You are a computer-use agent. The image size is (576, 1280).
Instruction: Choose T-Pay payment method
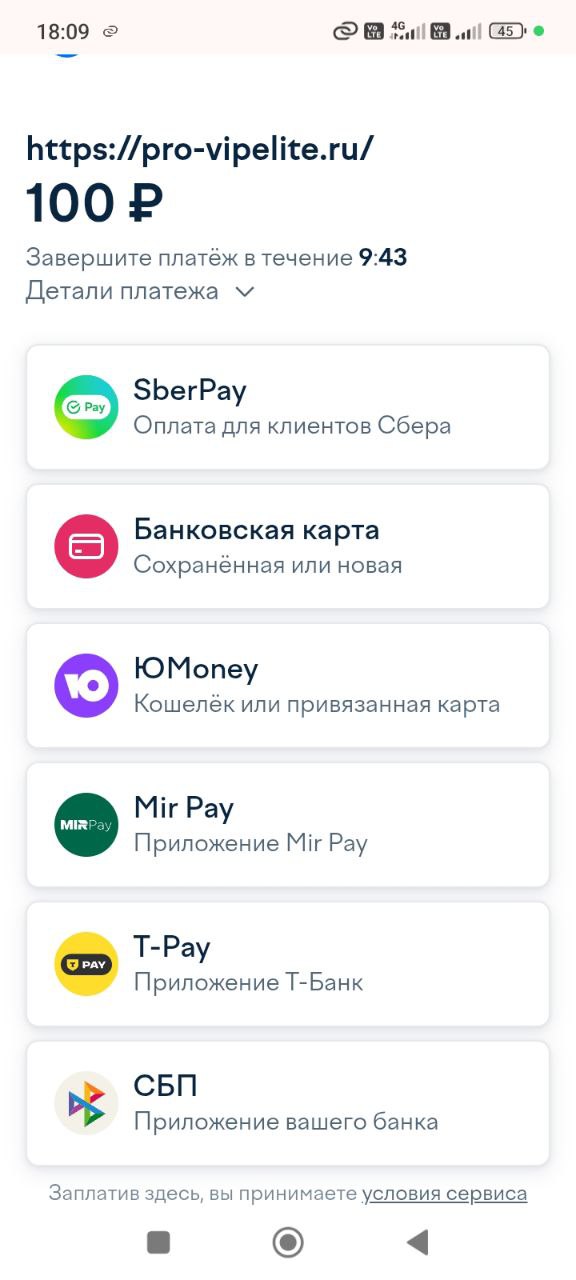point(288,963)
